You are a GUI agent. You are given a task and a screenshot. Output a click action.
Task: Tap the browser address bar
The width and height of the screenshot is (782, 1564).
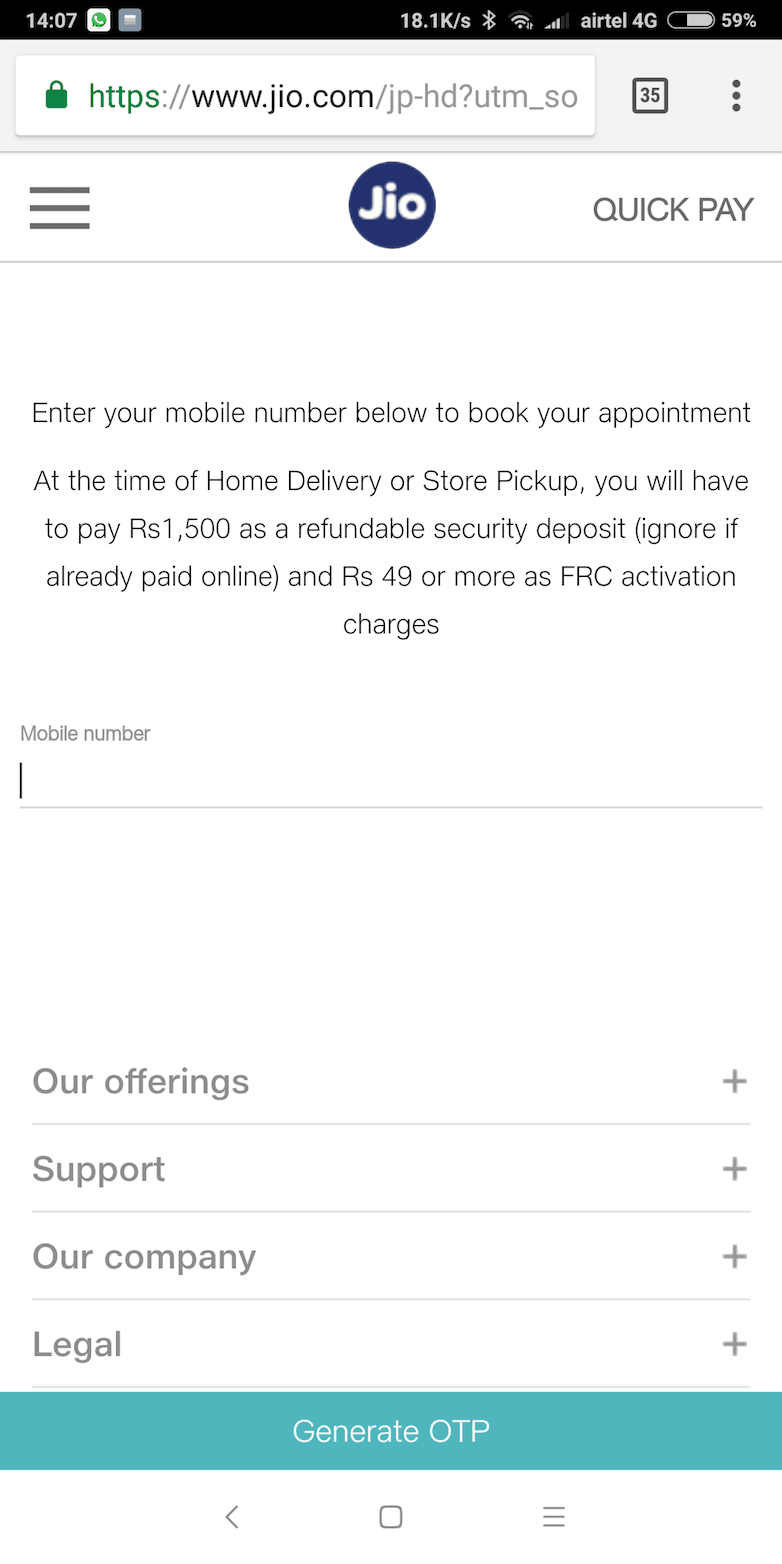tap(305, 96)
